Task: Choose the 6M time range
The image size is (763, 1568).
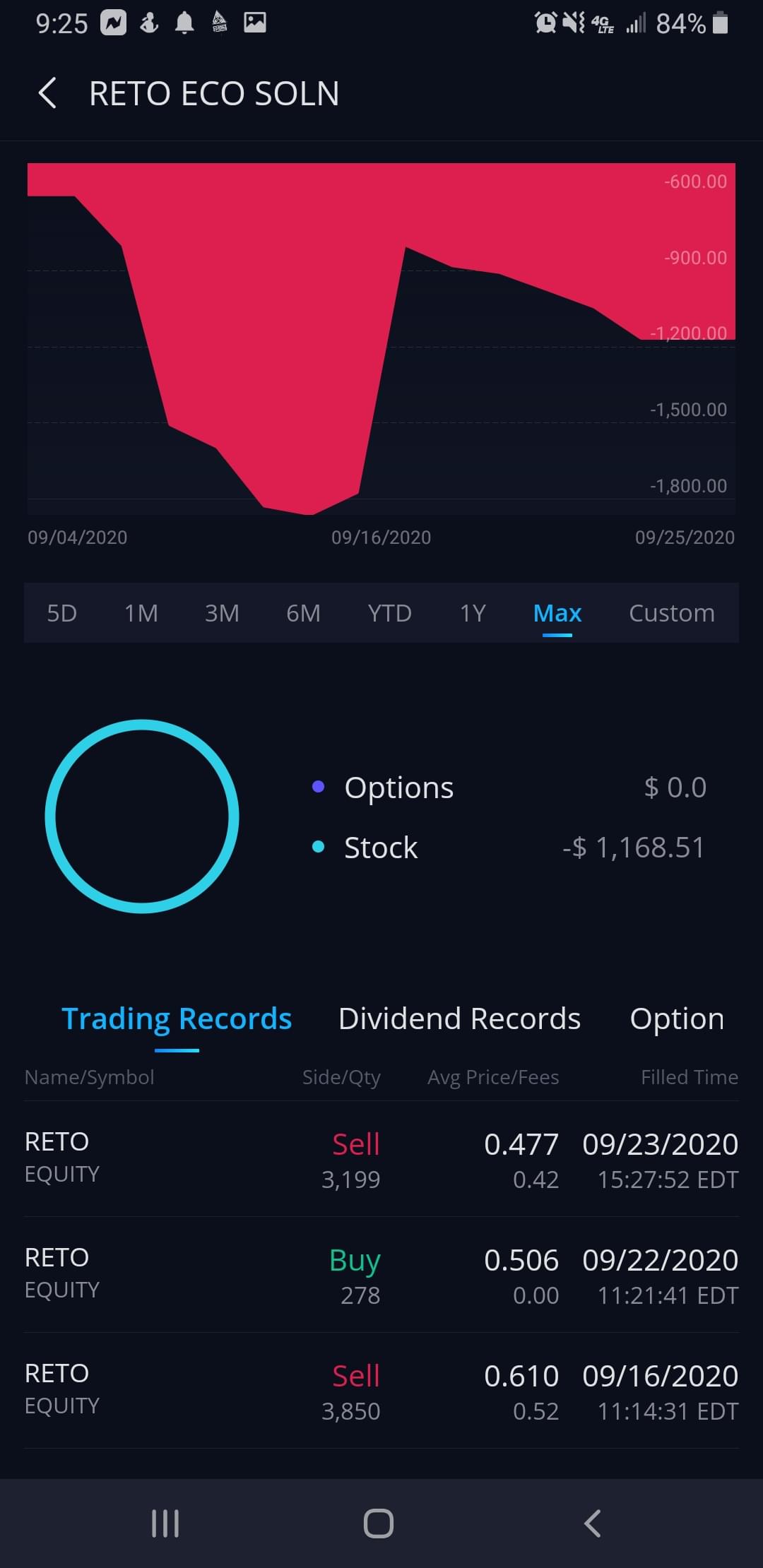Action: pos(303,613)
